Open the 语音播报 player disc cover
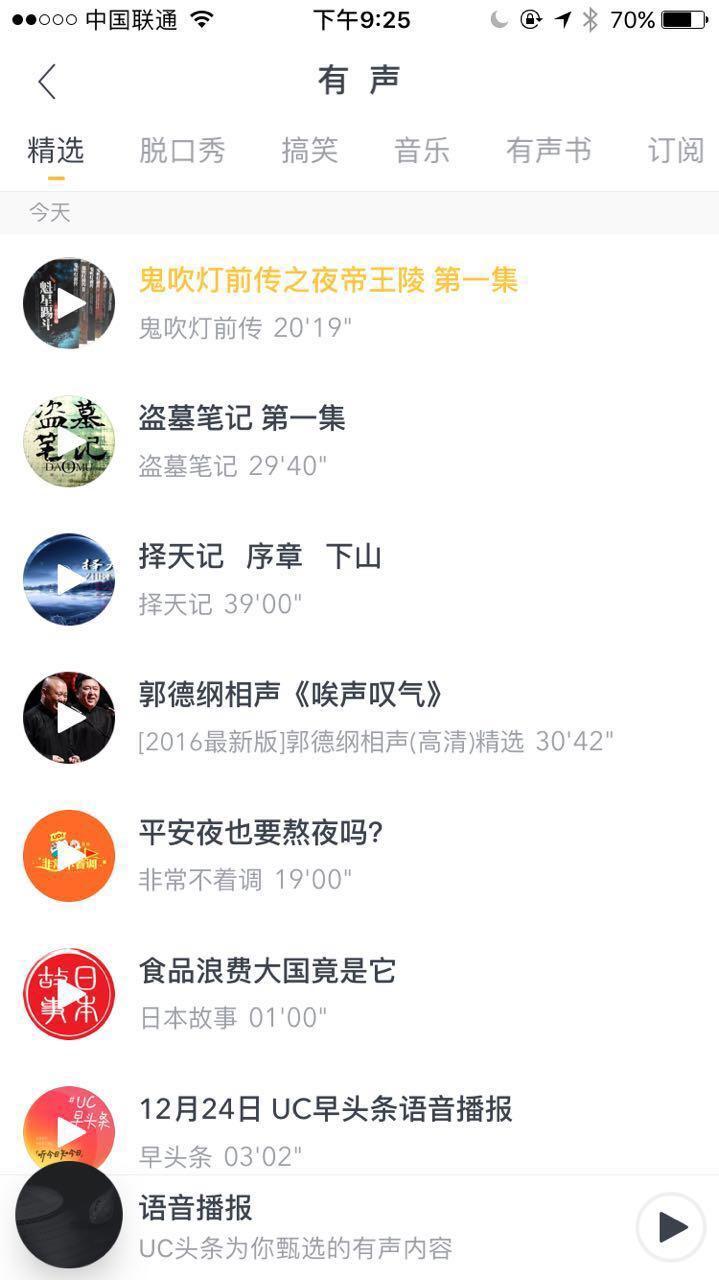The height and width of the screenshot is (1280, 719). [x=68, y=1216]
